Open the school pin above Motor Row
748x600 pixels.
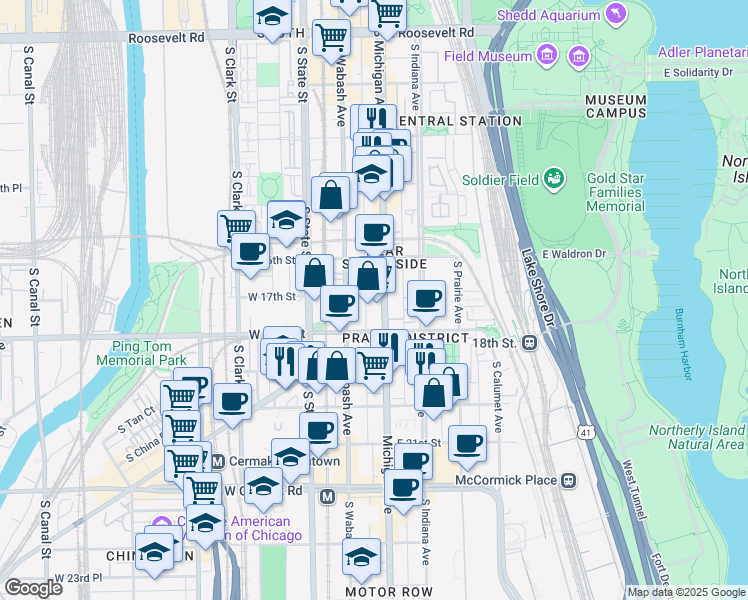pos(361,560)
